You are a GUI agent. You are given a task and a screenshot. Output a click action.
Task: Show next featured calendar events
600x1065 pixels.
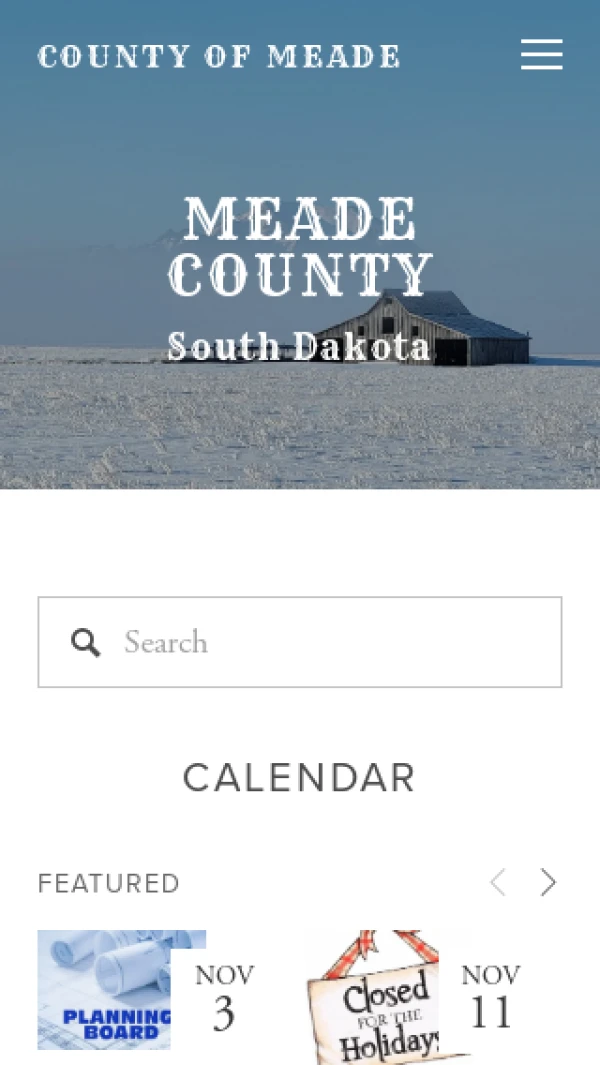tap(548, 882)
